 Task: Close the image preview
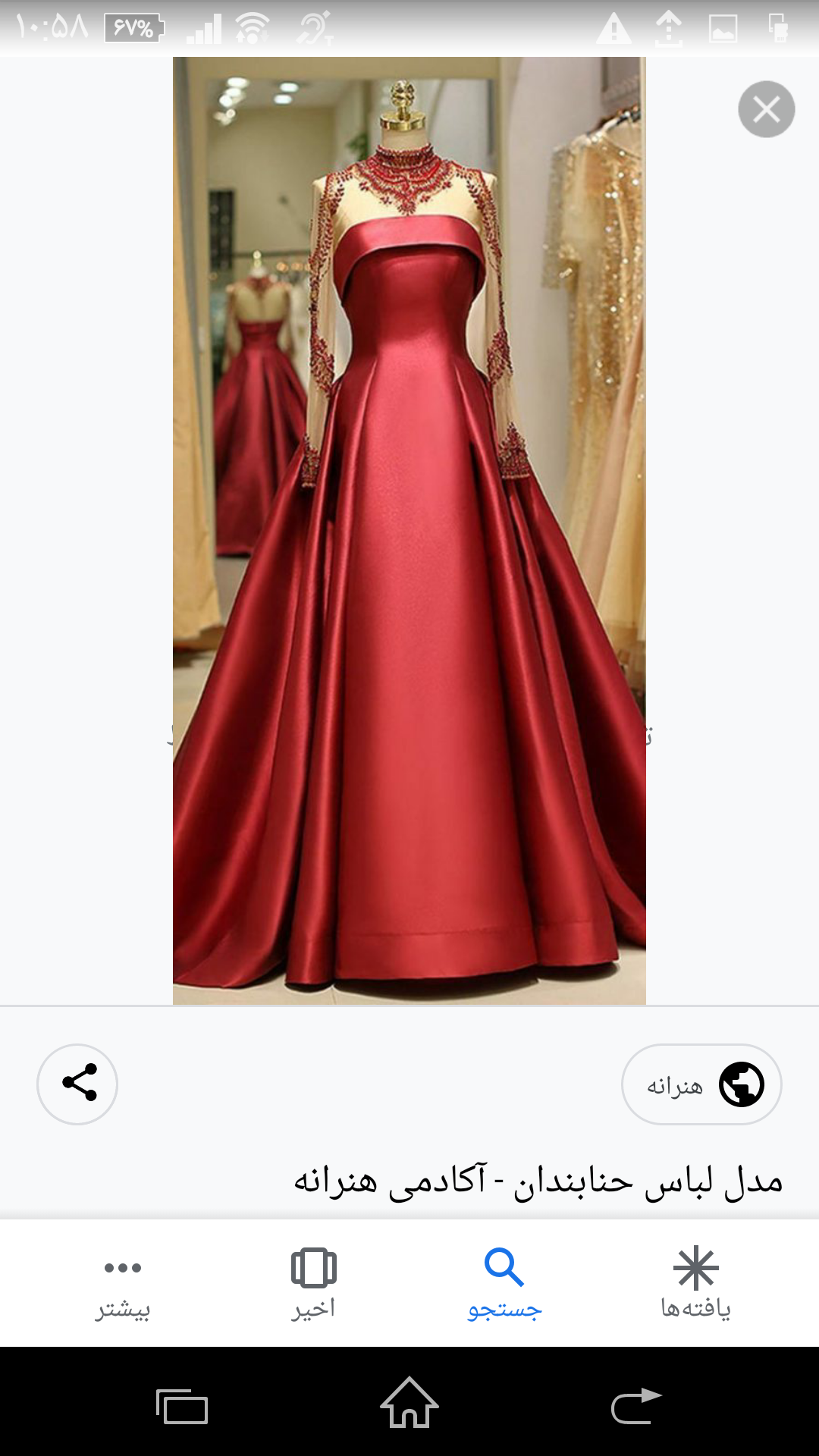tap(766, 109)
